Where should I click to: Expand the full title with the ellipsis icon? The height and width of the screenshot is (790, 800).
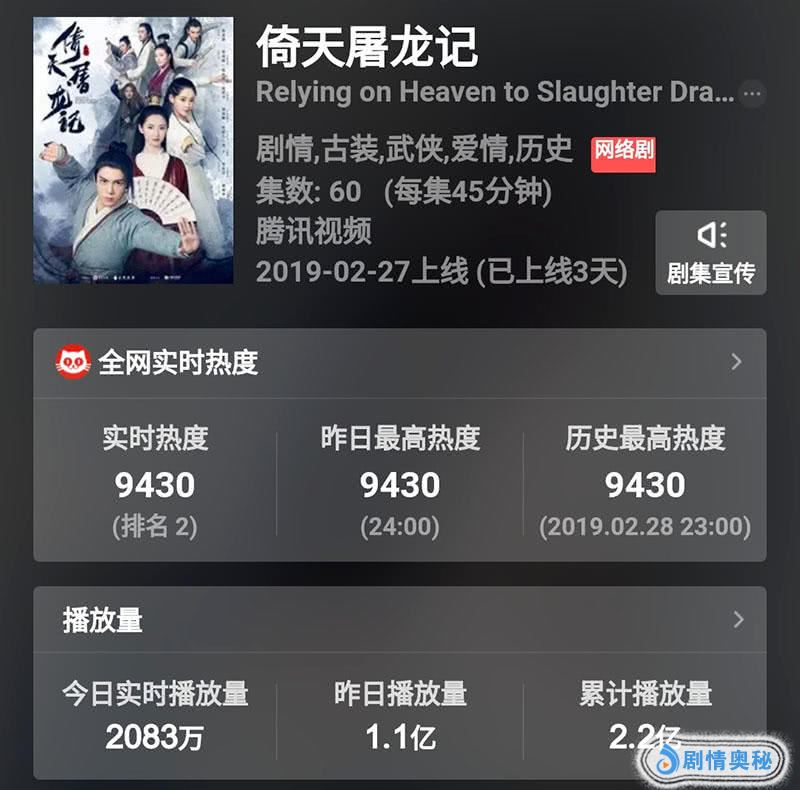752,95
